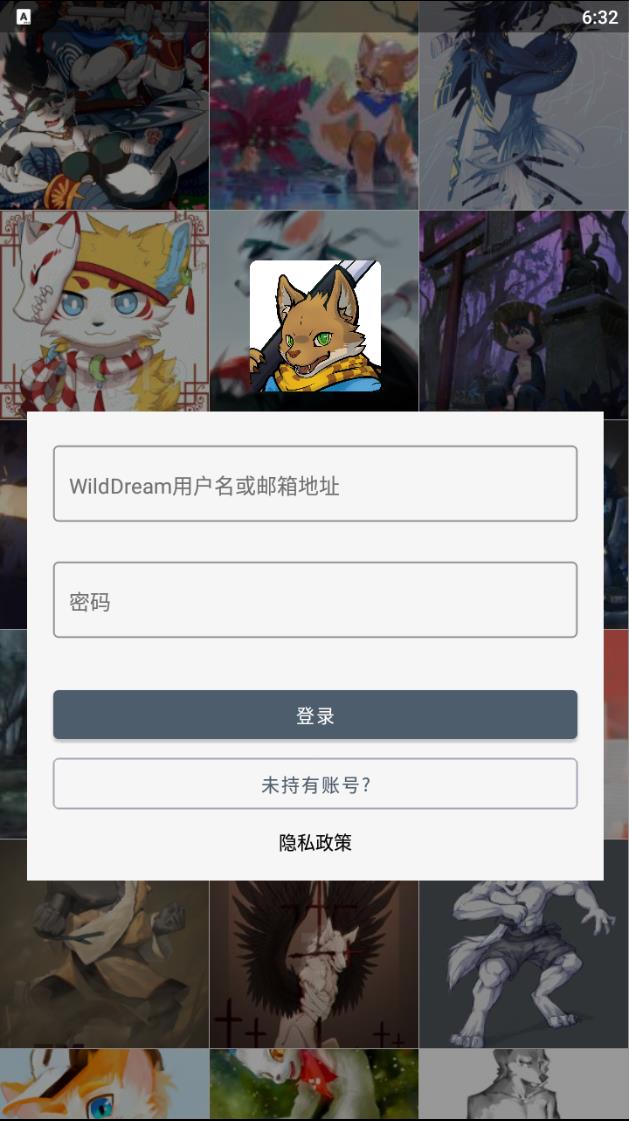
Task: Tap the 密码 password field
Action: (x=315, y=600)
